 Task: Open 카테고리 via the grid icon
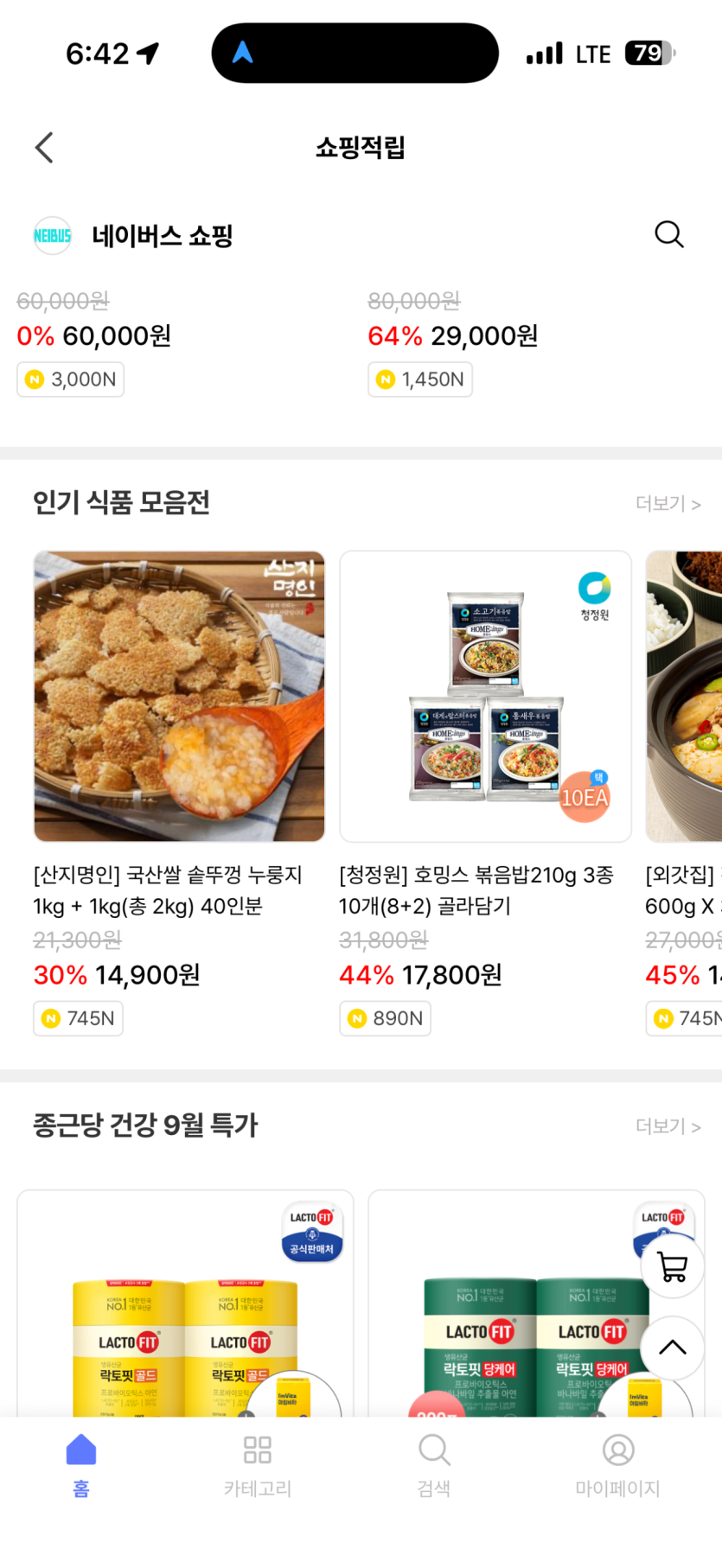point(256,1449)
